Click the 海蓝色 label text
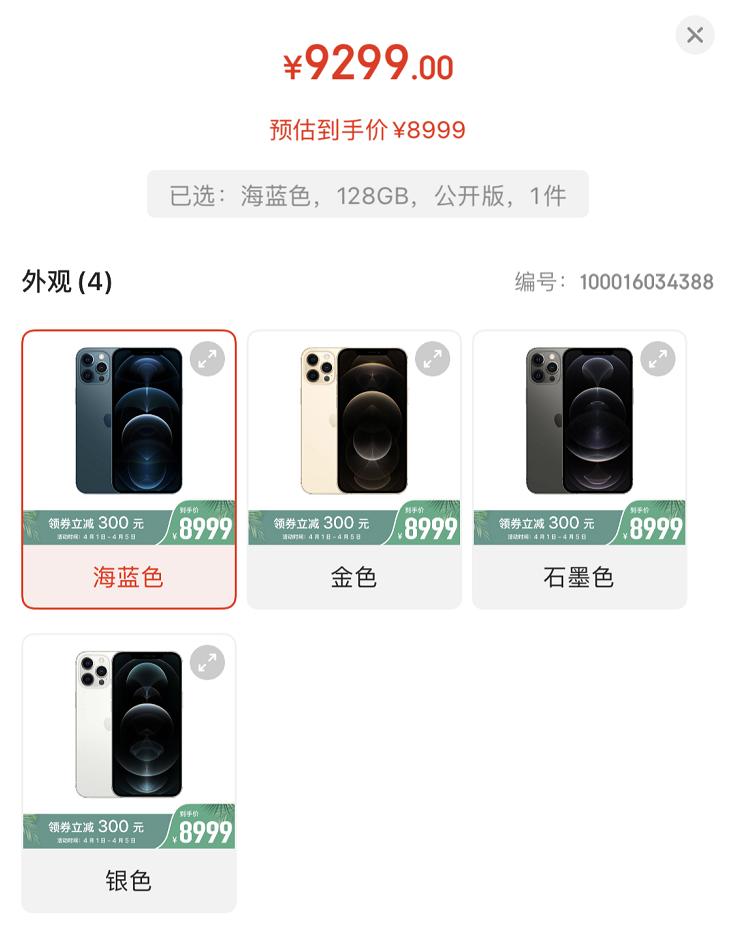 (128, 576)
